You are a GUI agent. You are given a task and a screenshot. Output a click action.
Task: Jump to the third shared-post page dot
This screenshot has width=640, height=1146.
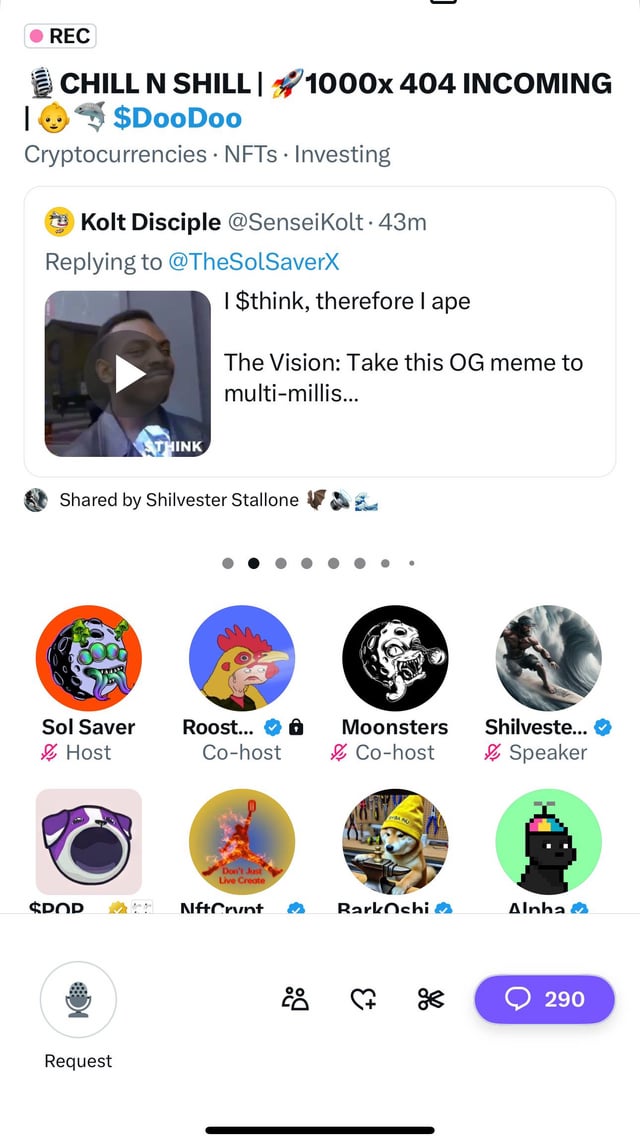point(280,563)
